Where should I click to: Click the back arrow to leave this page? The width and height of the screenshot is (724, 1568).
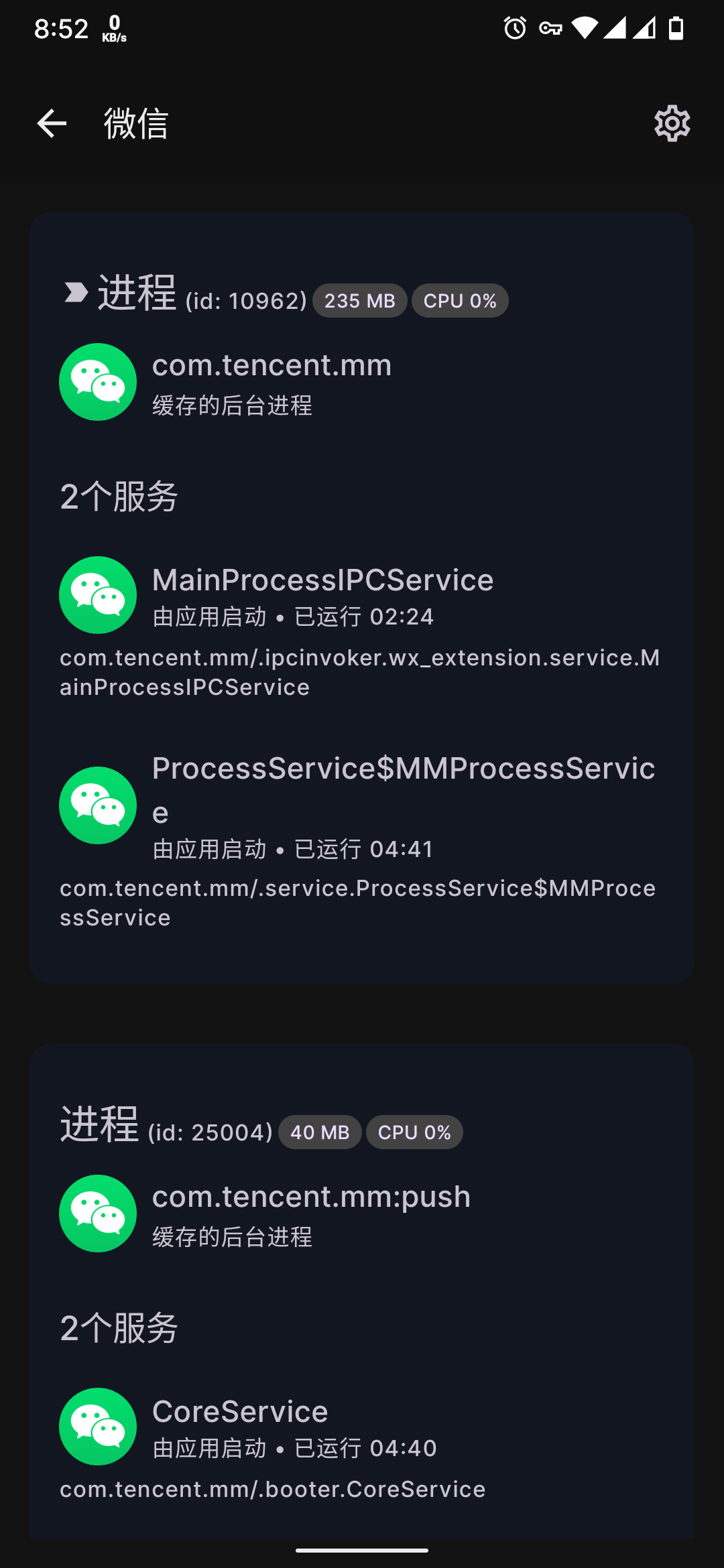click(51, 123)
